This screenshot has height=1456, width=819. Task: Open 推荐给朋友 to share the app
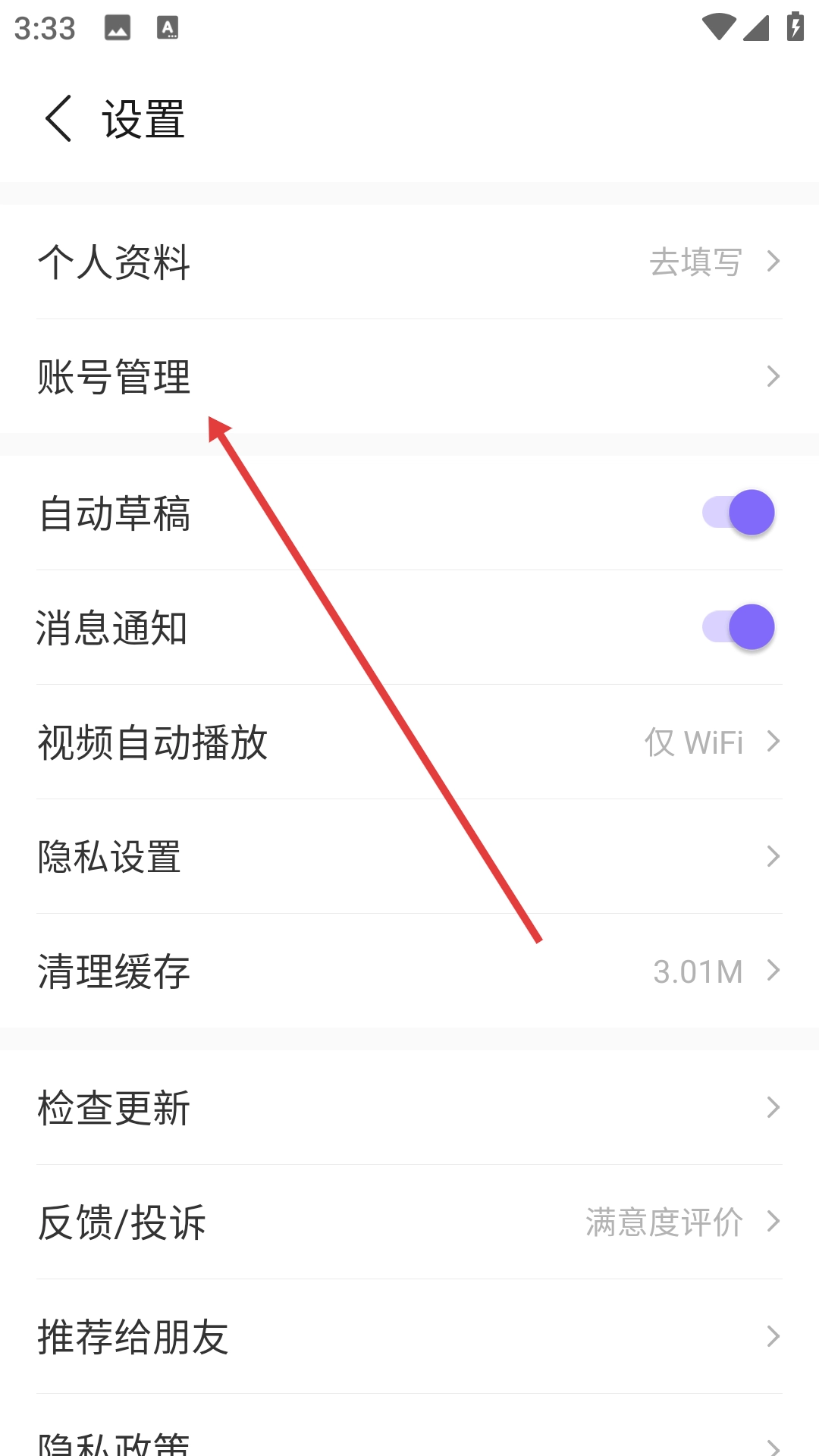[409, 1337]
